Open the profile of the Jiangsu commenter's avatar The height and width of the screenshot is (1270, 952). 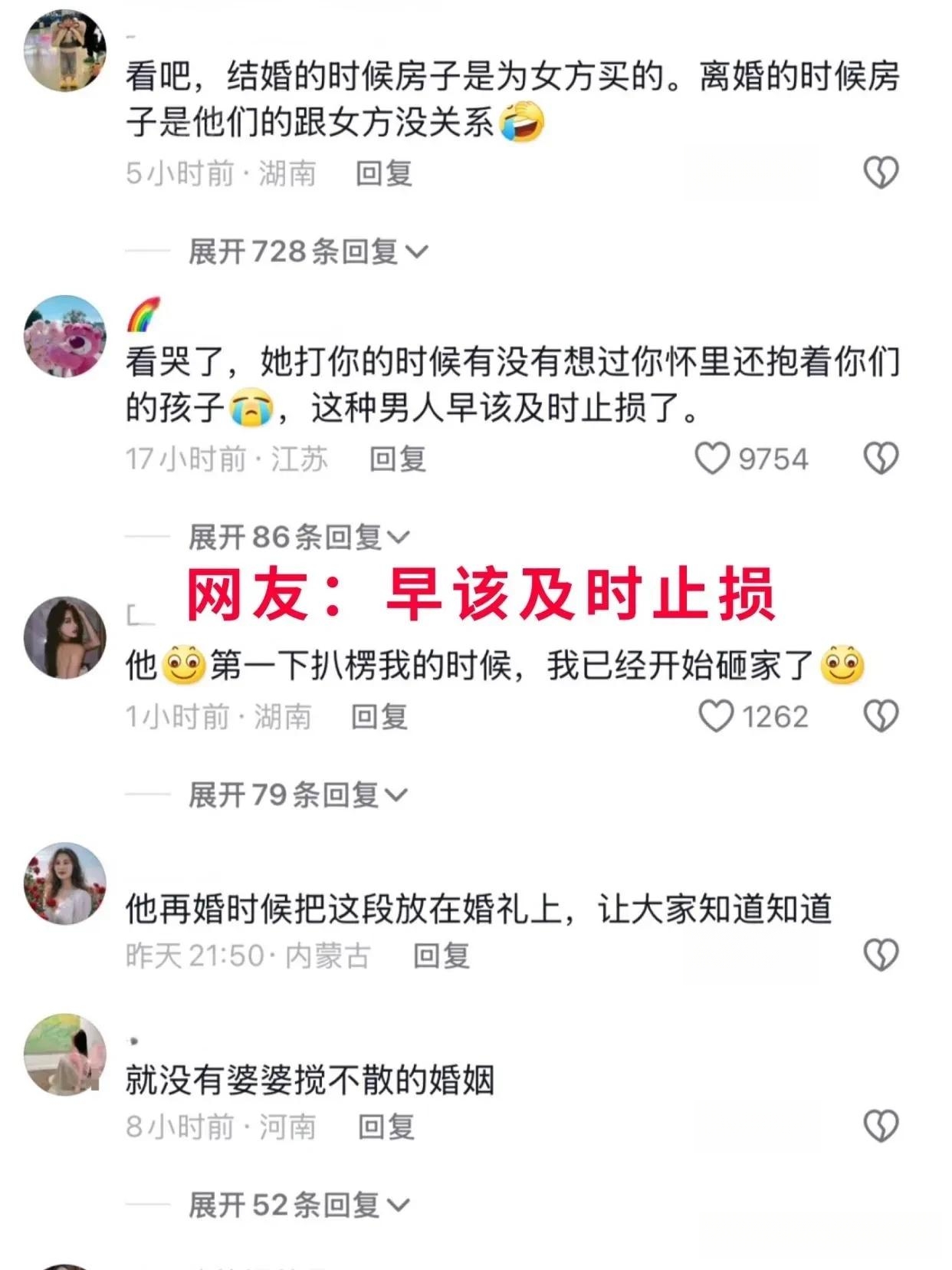[65, 336]
